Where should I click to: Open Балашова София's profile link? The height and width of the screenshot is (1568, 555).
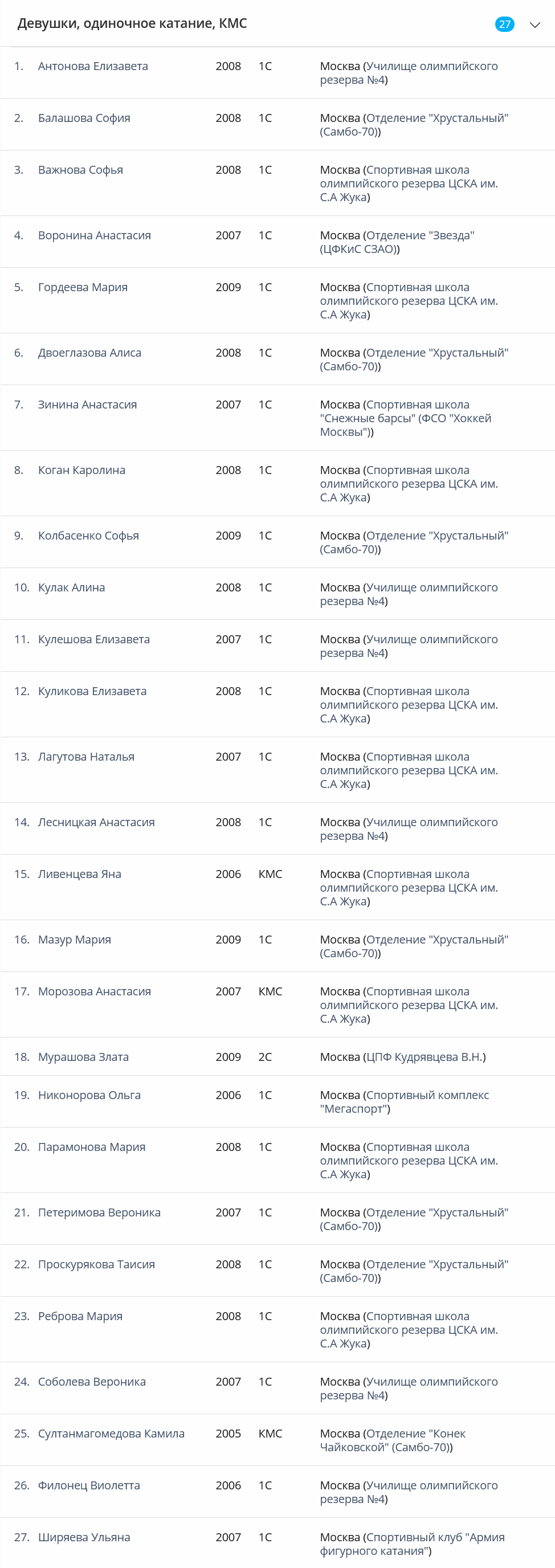84,118
